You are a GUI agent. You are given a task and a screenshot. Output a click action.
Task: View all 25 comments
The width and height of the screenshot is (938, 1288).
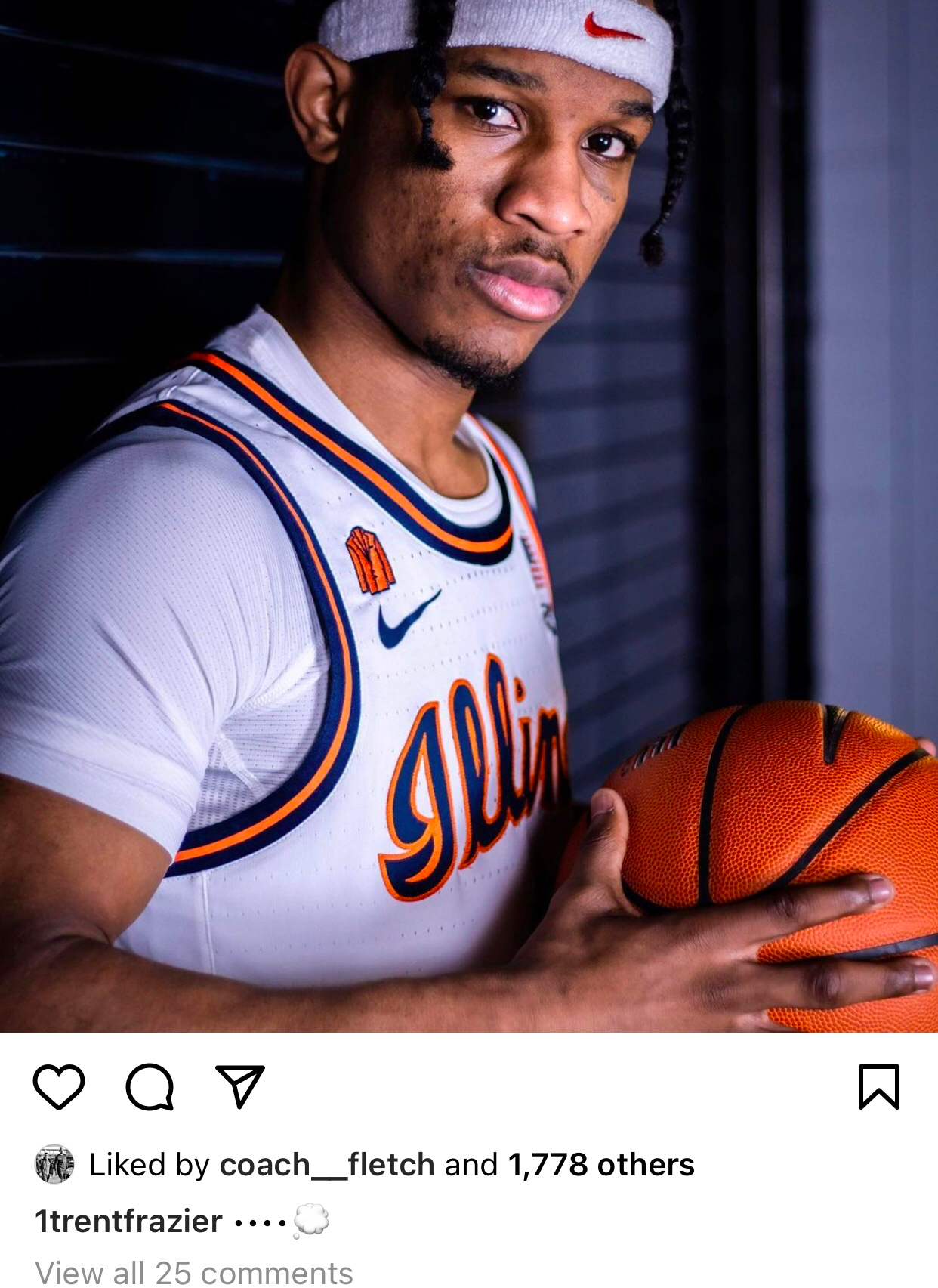(x=194, y=1273)
